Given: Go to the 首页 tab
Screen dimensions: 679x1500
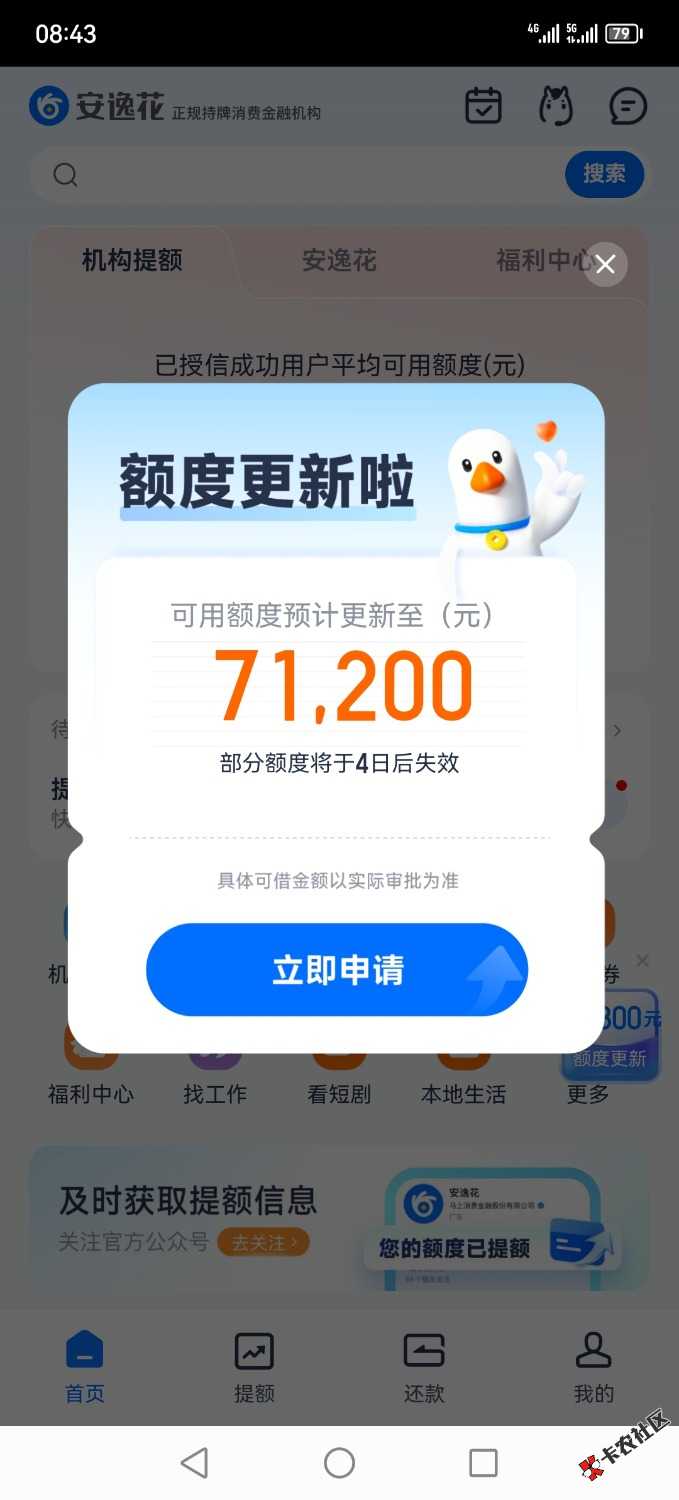Looking at the screenshot, I should pos(85,1366).
